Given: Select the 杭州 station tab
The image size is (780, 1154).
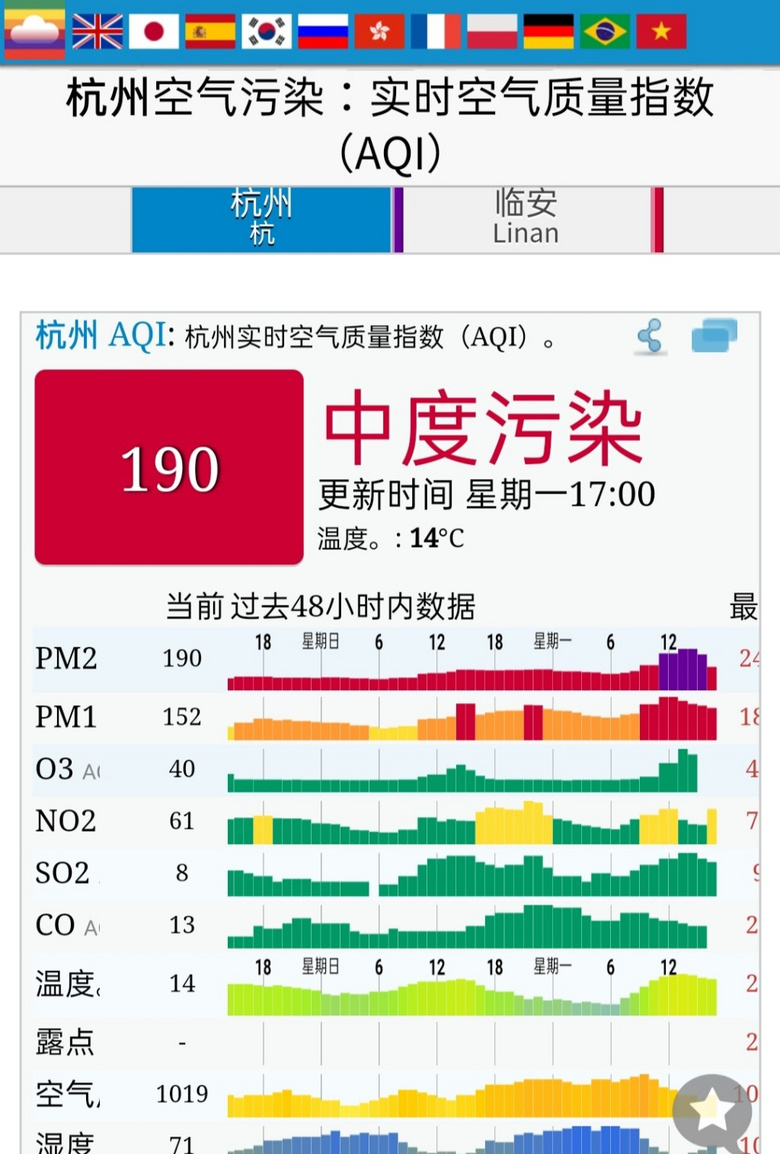Looking at the screenshot, I should (261, 218).
